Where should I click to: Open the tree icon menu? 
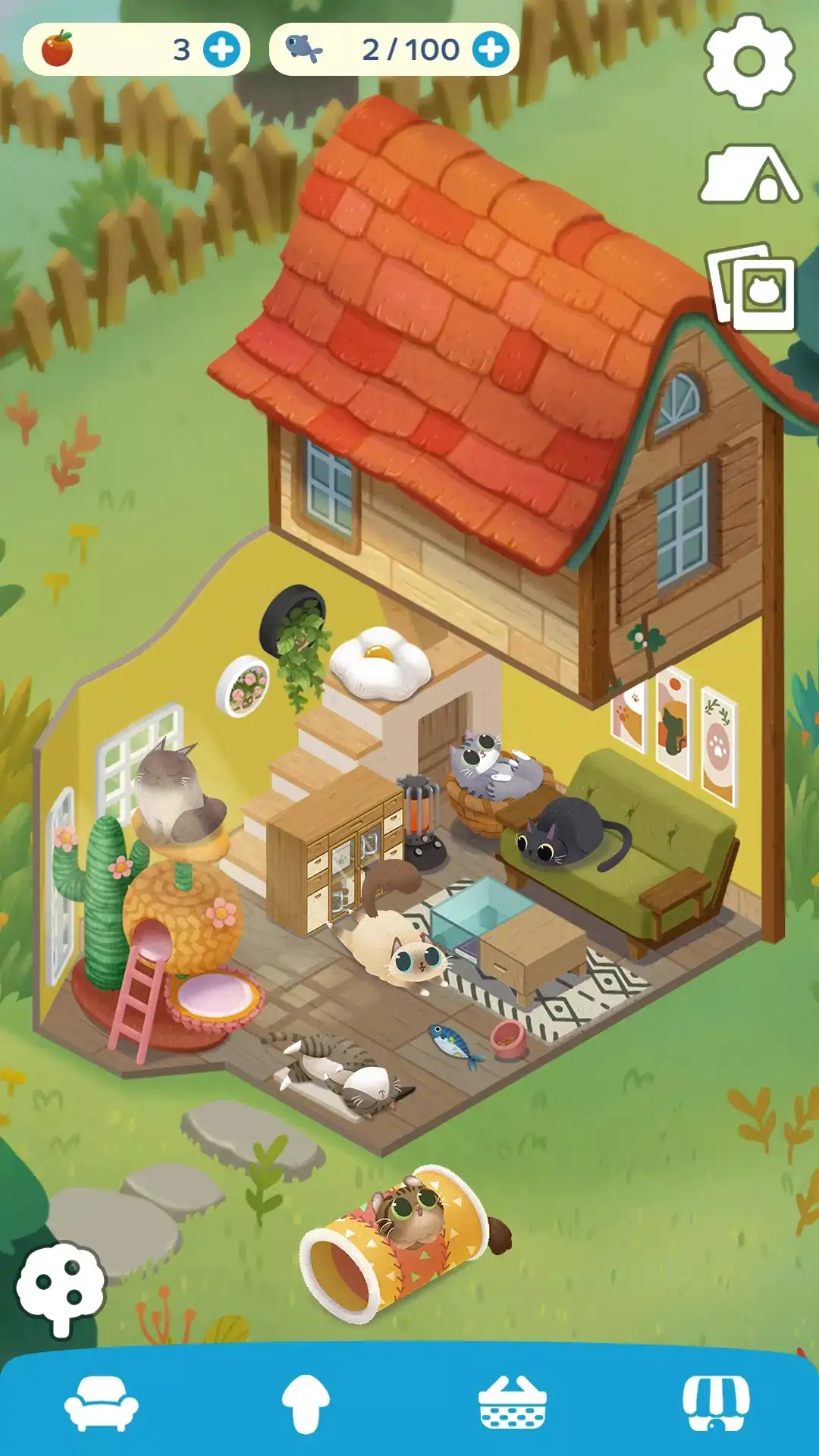pyautogui.click(x=61, y=1288)
